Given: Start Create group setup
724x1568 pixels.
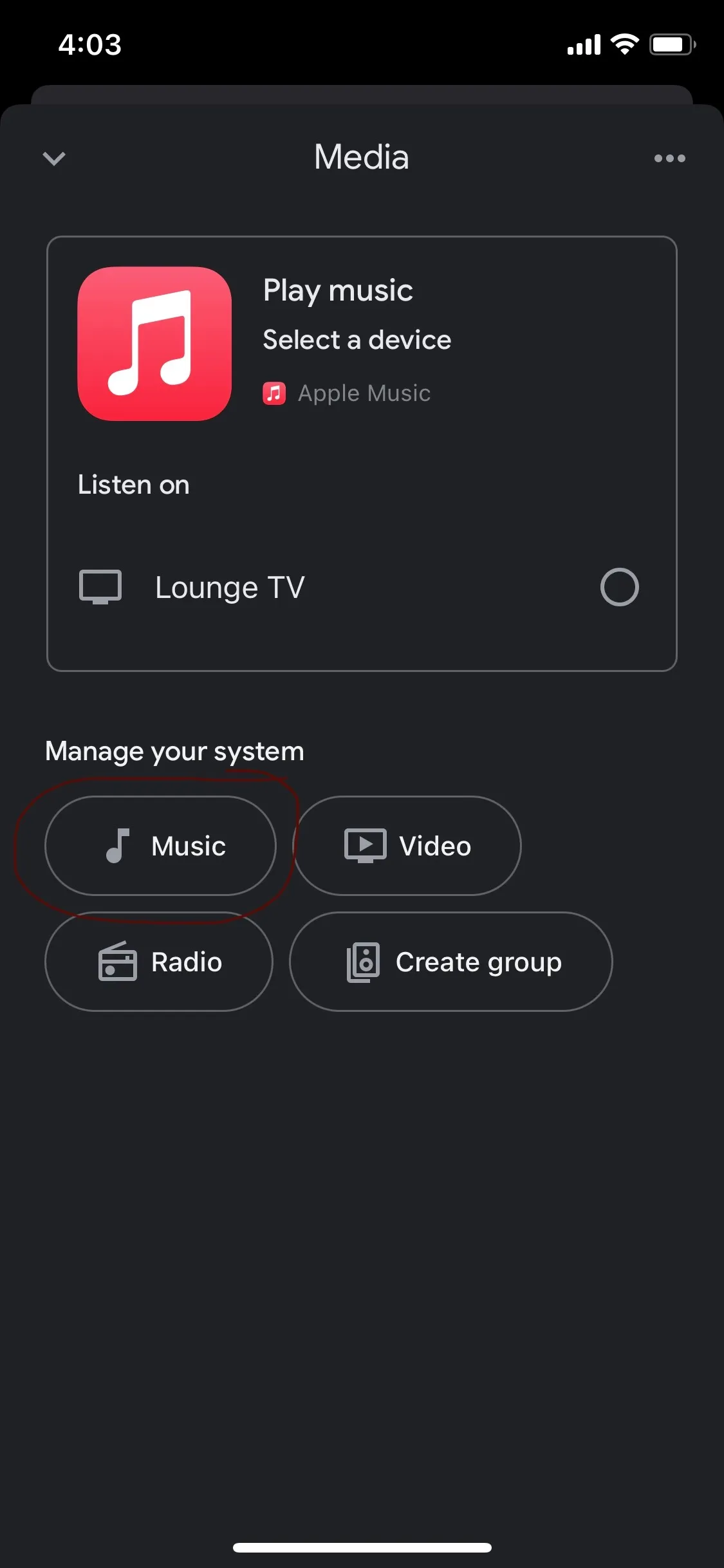Looking at the screenshot, I should tap(452, 961).
